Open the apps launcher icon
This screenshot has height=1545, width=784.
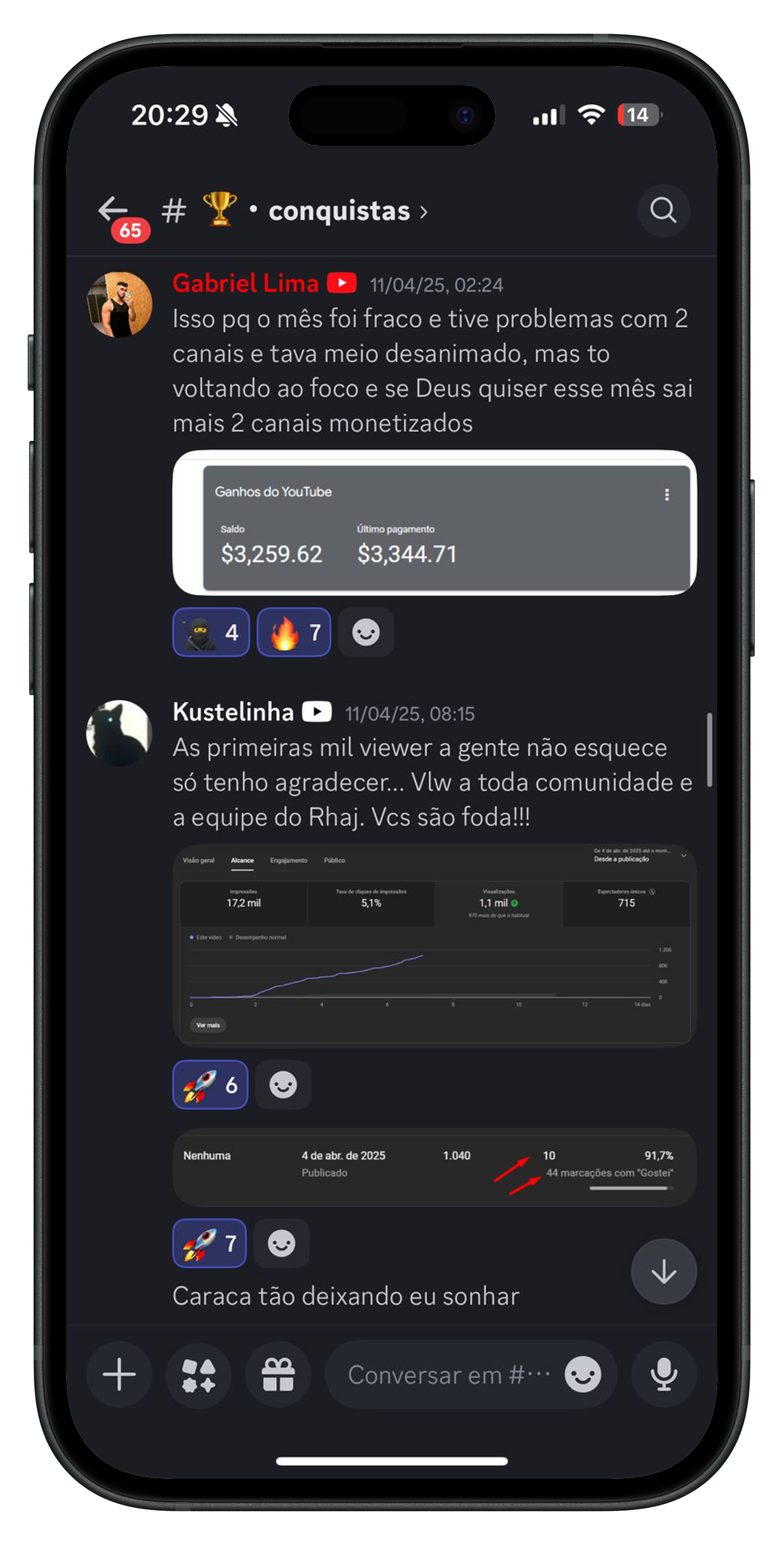[198, 1374]
